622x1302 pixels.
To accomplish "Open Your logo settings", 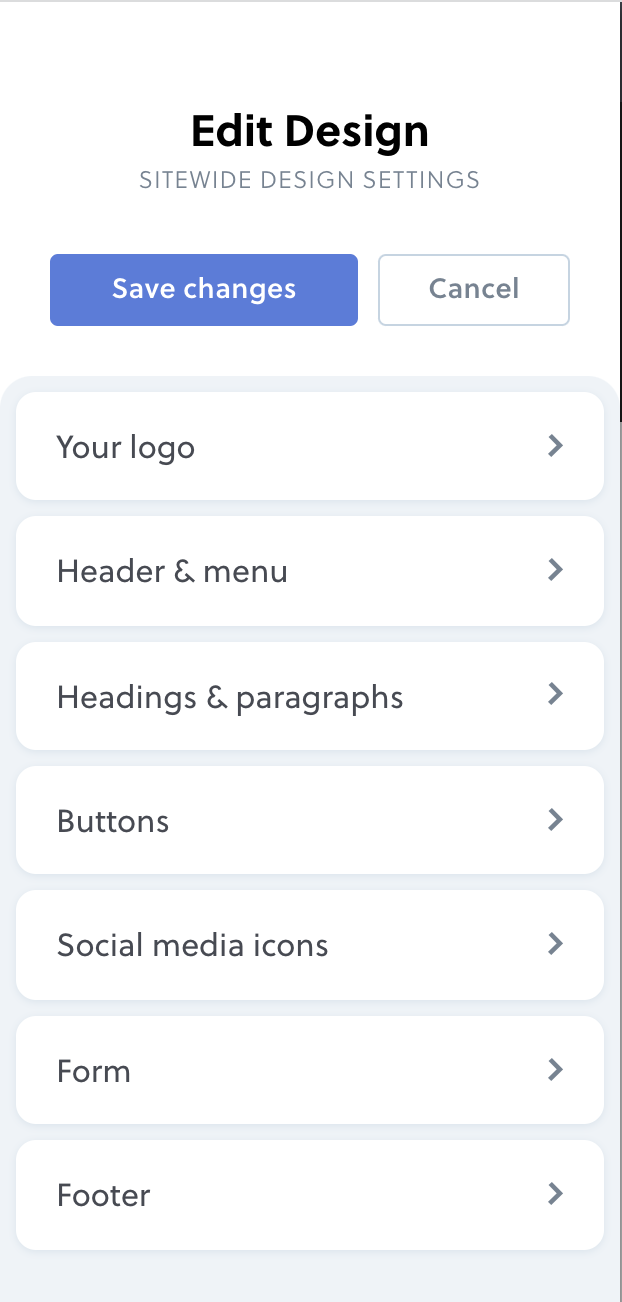I will coord(310,446).
